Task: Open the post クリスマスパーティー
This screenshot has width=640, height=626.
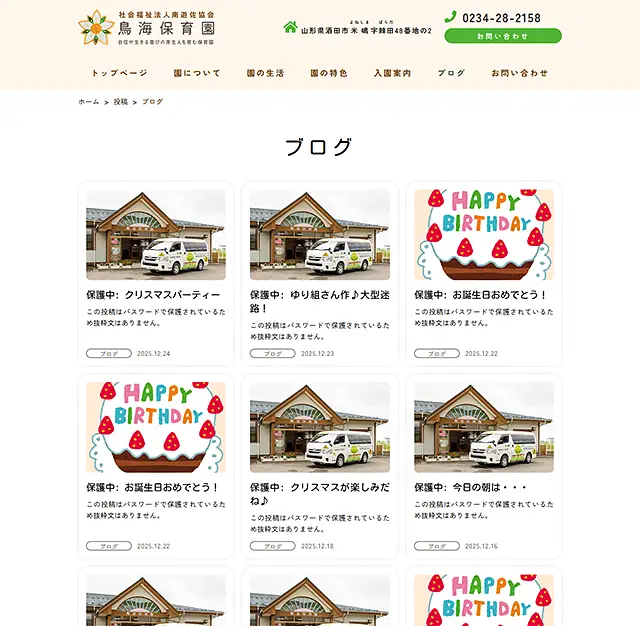Action: (153, 295)
